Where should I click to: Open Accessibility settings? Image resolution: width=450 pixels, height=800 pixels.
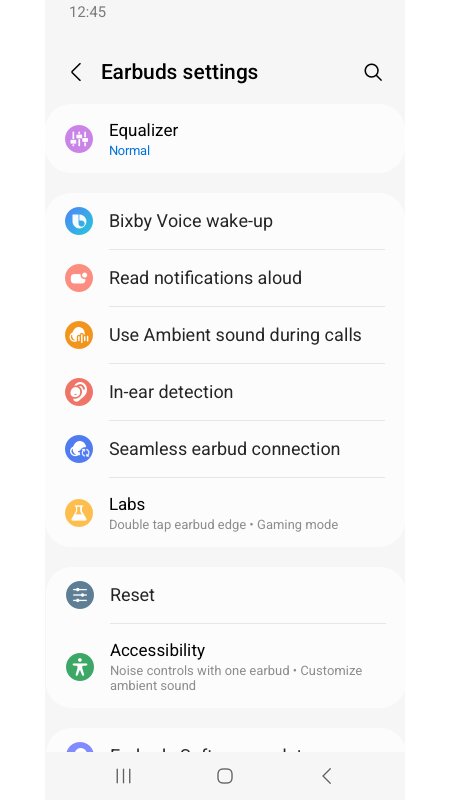pyautogui.click(x=225, y=666)
